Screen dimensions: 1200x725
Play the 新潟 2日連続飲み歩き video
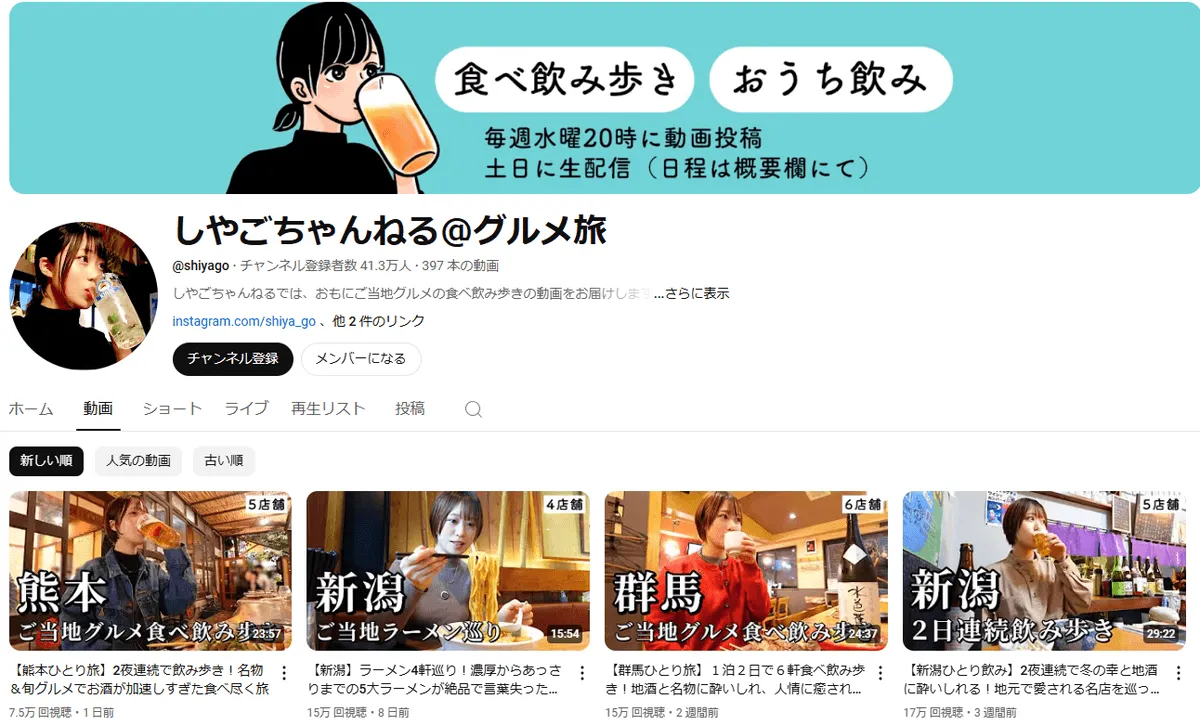click(x=1043, y=570)
